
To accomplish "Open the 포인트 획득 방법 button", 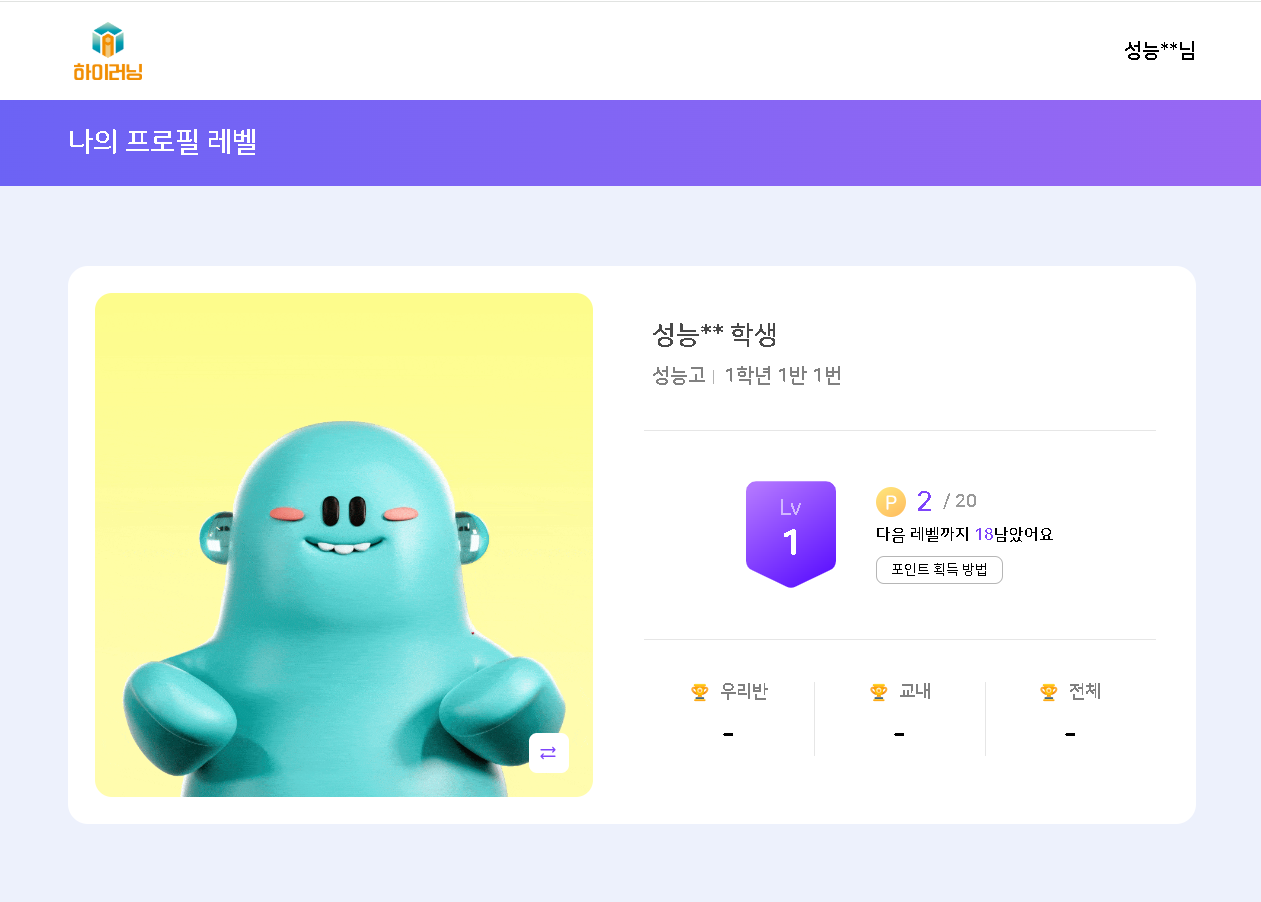I will pyautogui.click(x=939, y=570).
